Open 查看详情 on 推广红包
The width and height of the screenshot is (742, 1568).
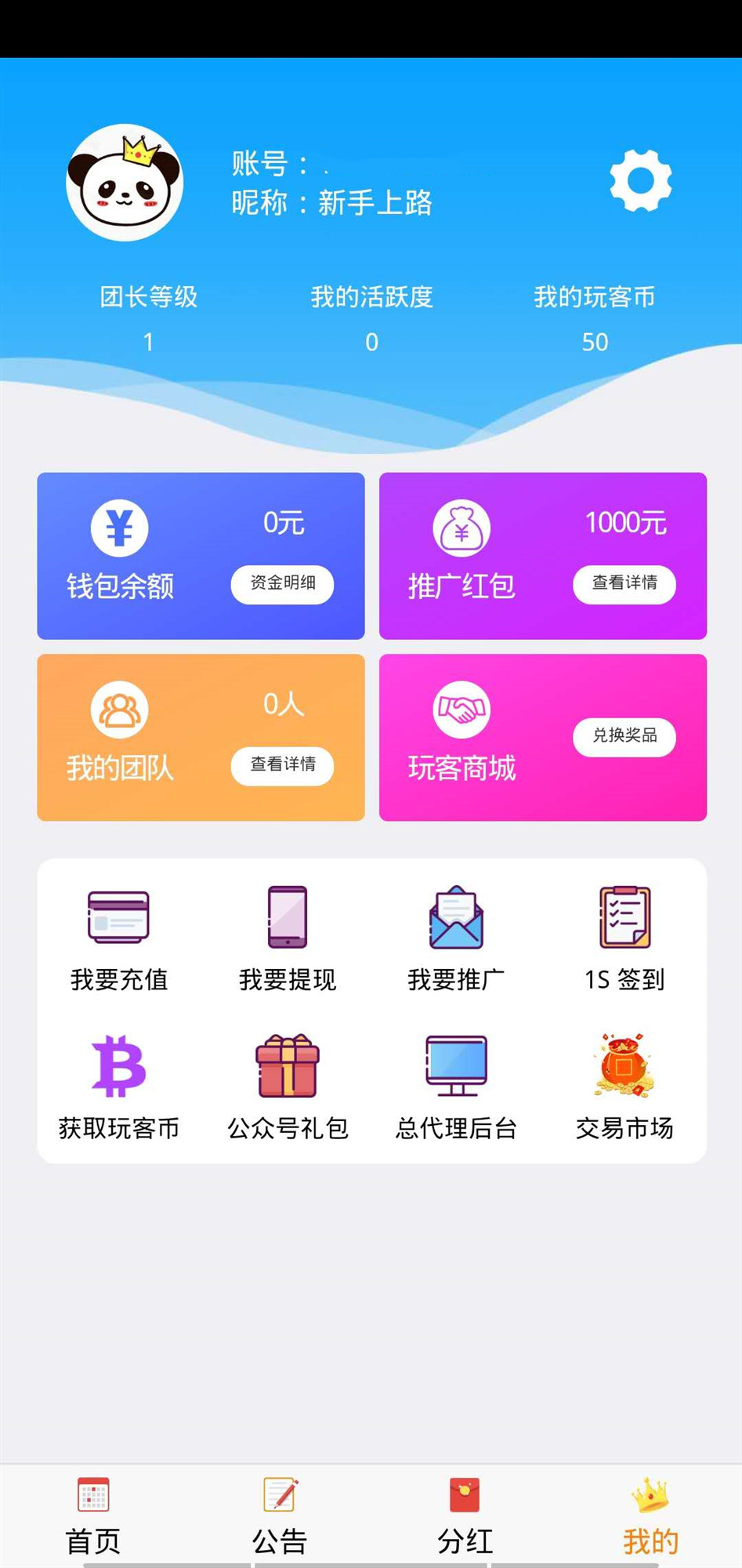point(625,584)
